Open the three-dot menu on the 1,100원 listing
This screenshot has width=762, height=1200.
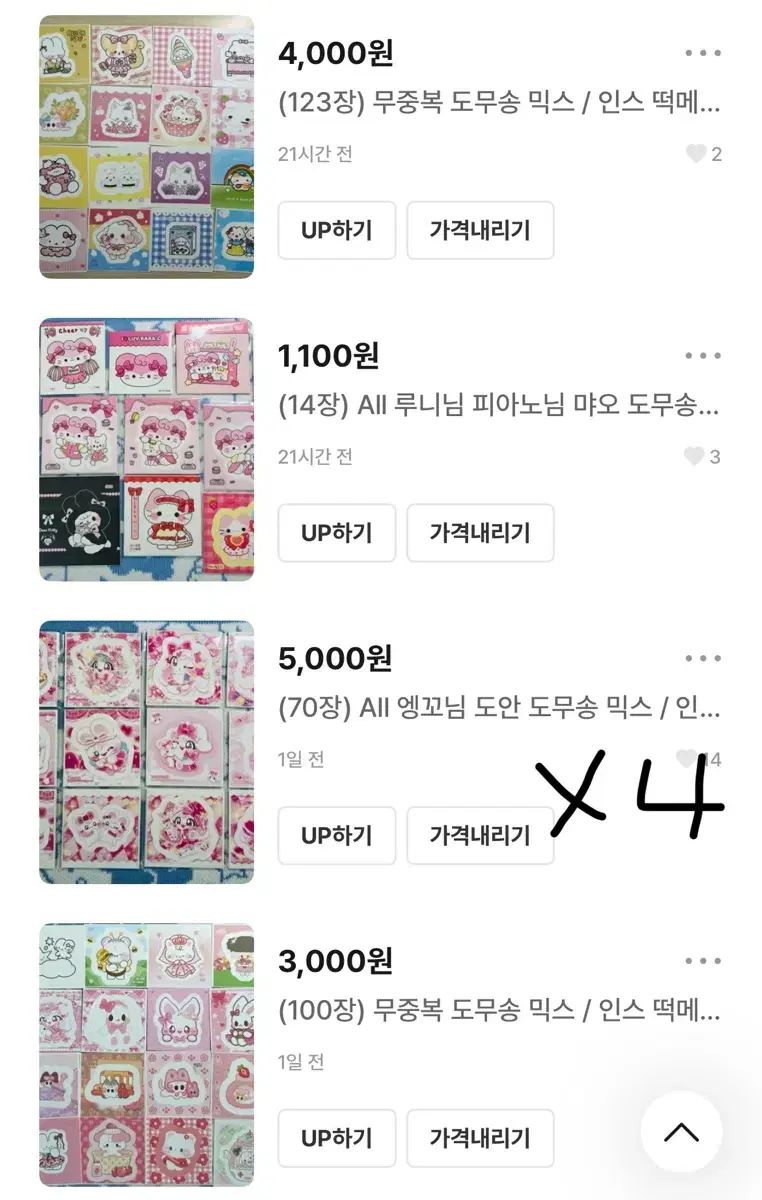tap(703, 356)
